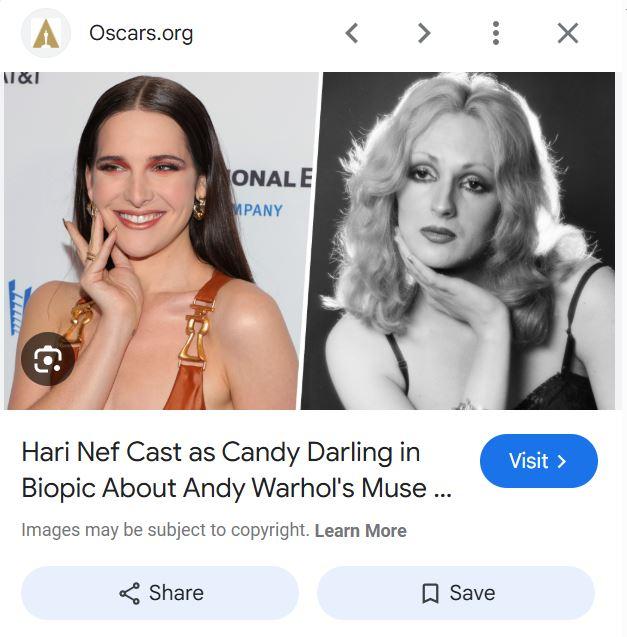Open the Oscars.org source site
Image resolution: width=627 pixels, height=637 pixels.
click(140, 33)
